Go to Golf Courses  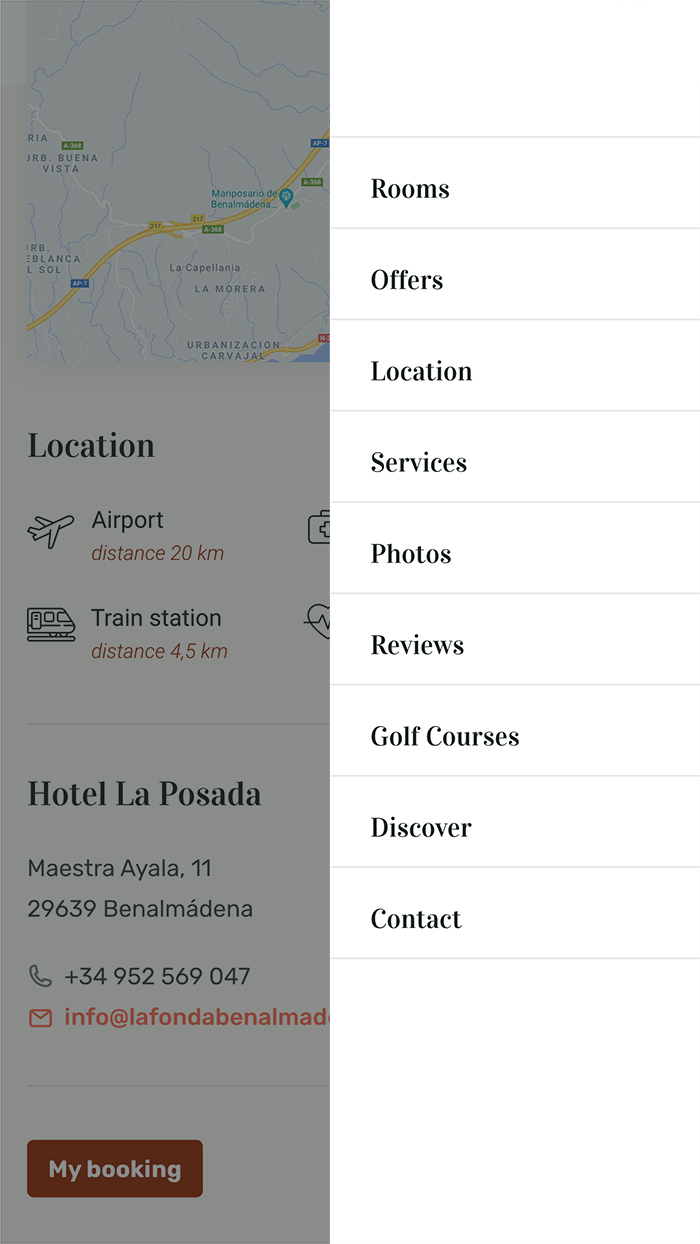click(x=445, y=737)
